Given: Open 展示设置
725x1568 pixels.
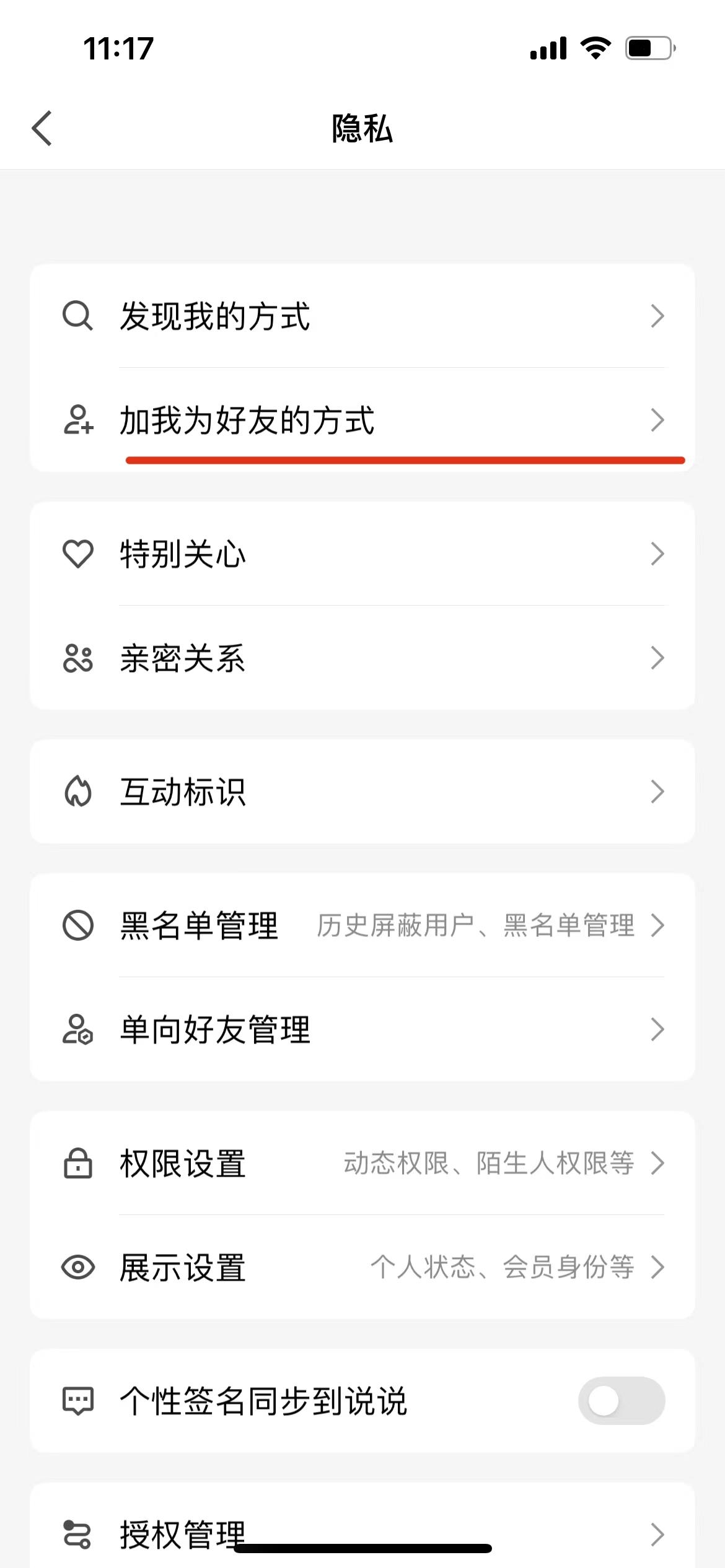Looking at the screenshot, I should click(362, 1267).
